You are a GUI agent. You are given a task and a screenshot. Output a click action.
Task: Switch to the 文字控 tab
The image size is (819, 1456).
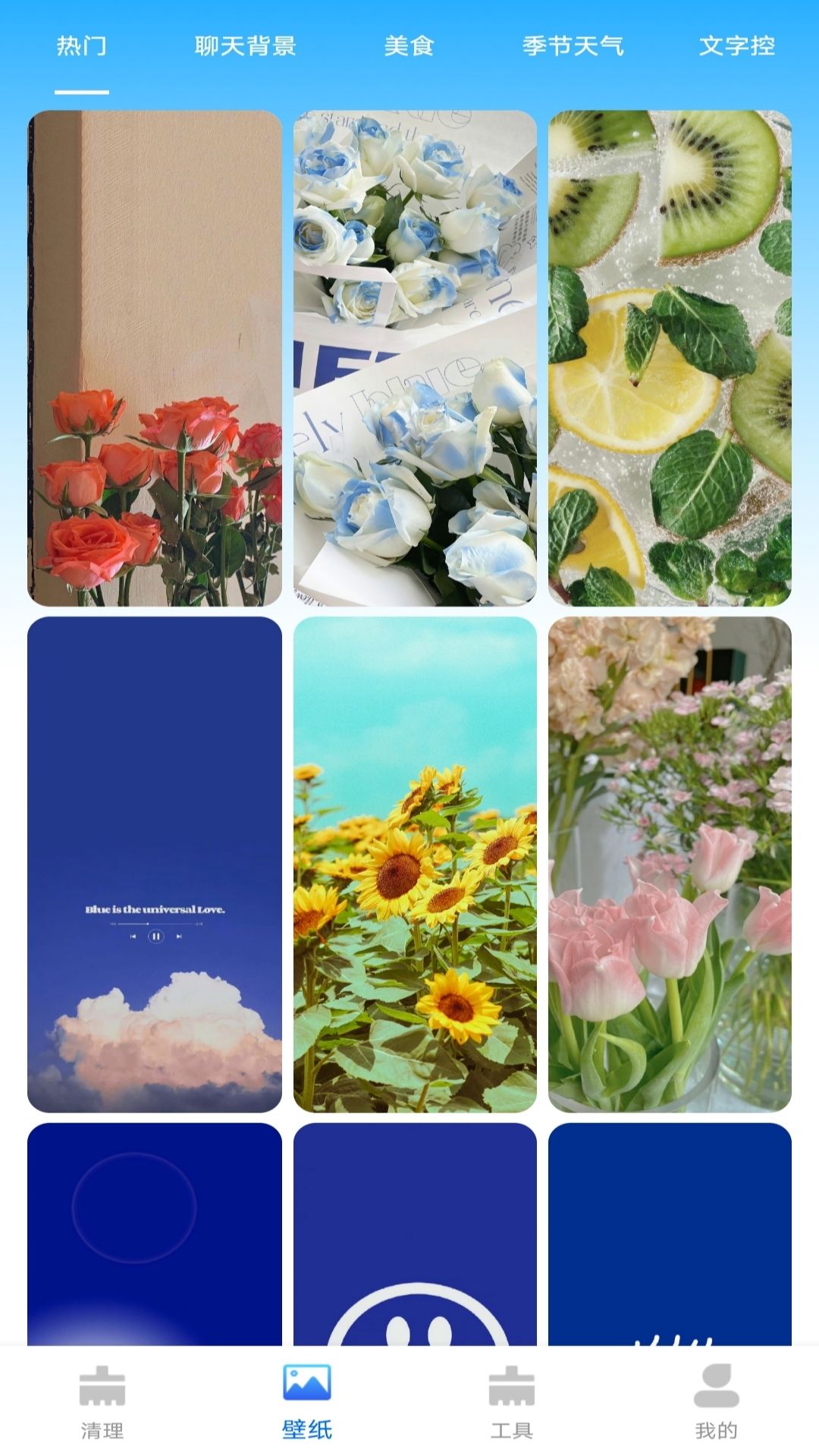click(x=736, y=46)
